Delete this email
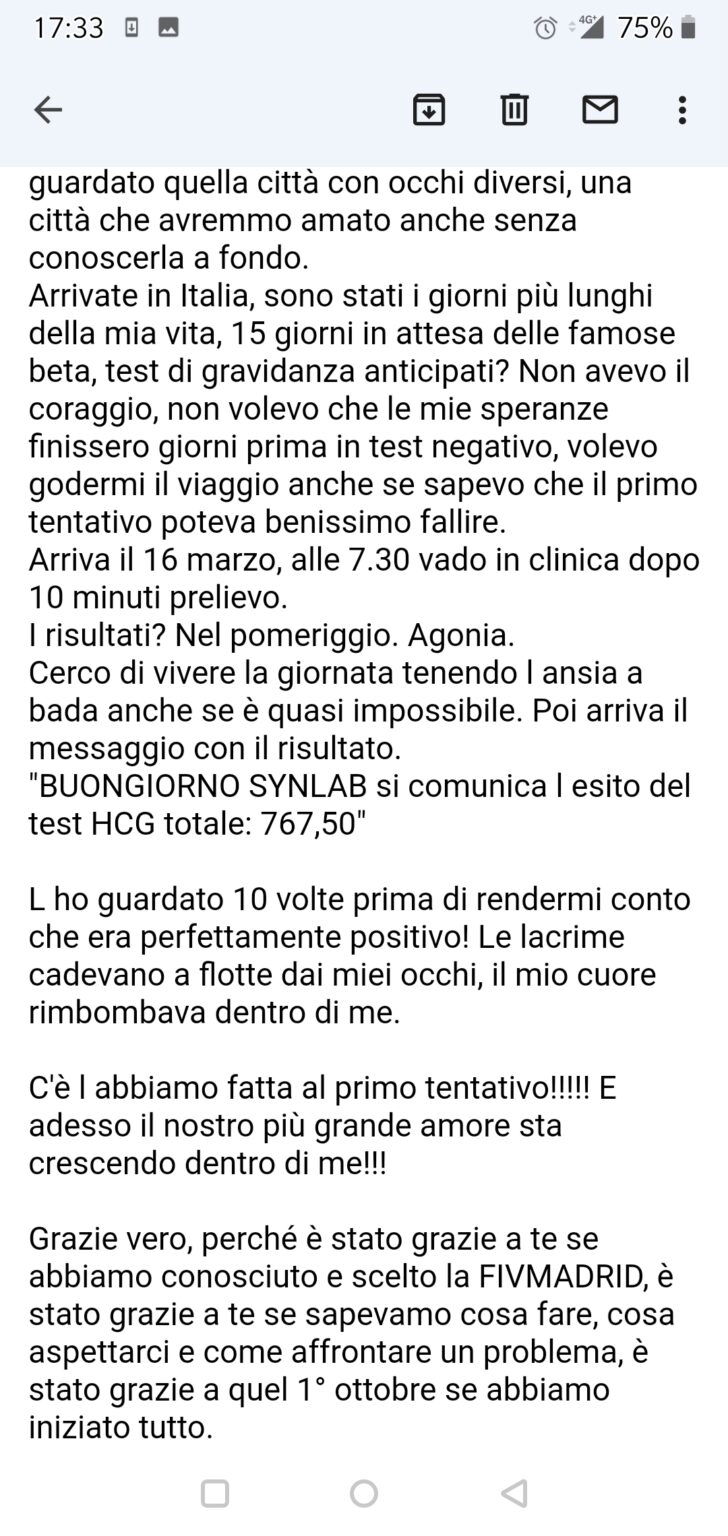Screen dimensions: 728x1536 click(x=514, y=110)
